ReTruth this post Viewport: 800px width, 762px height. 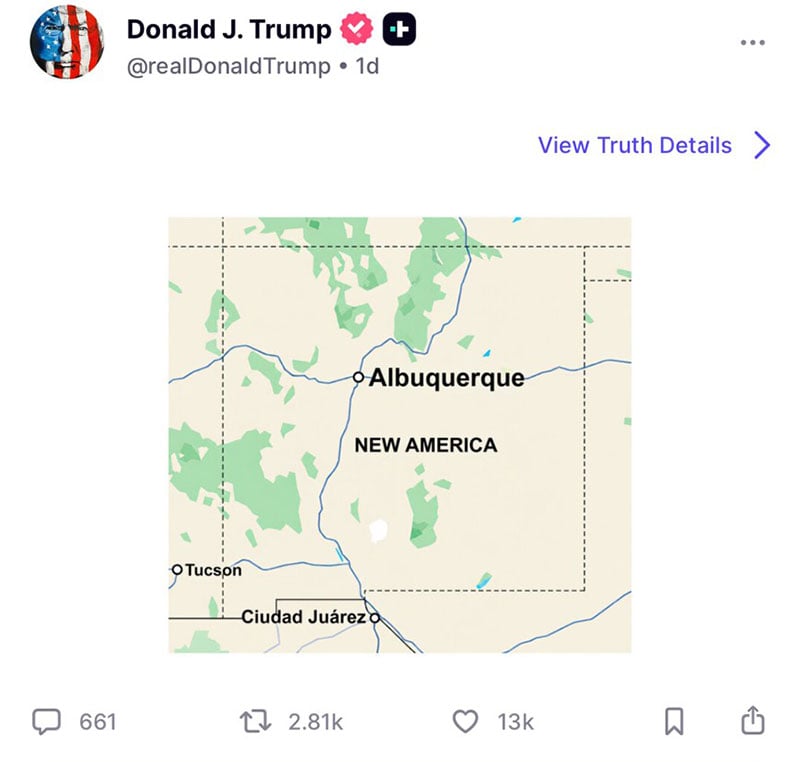pos(255,722)
